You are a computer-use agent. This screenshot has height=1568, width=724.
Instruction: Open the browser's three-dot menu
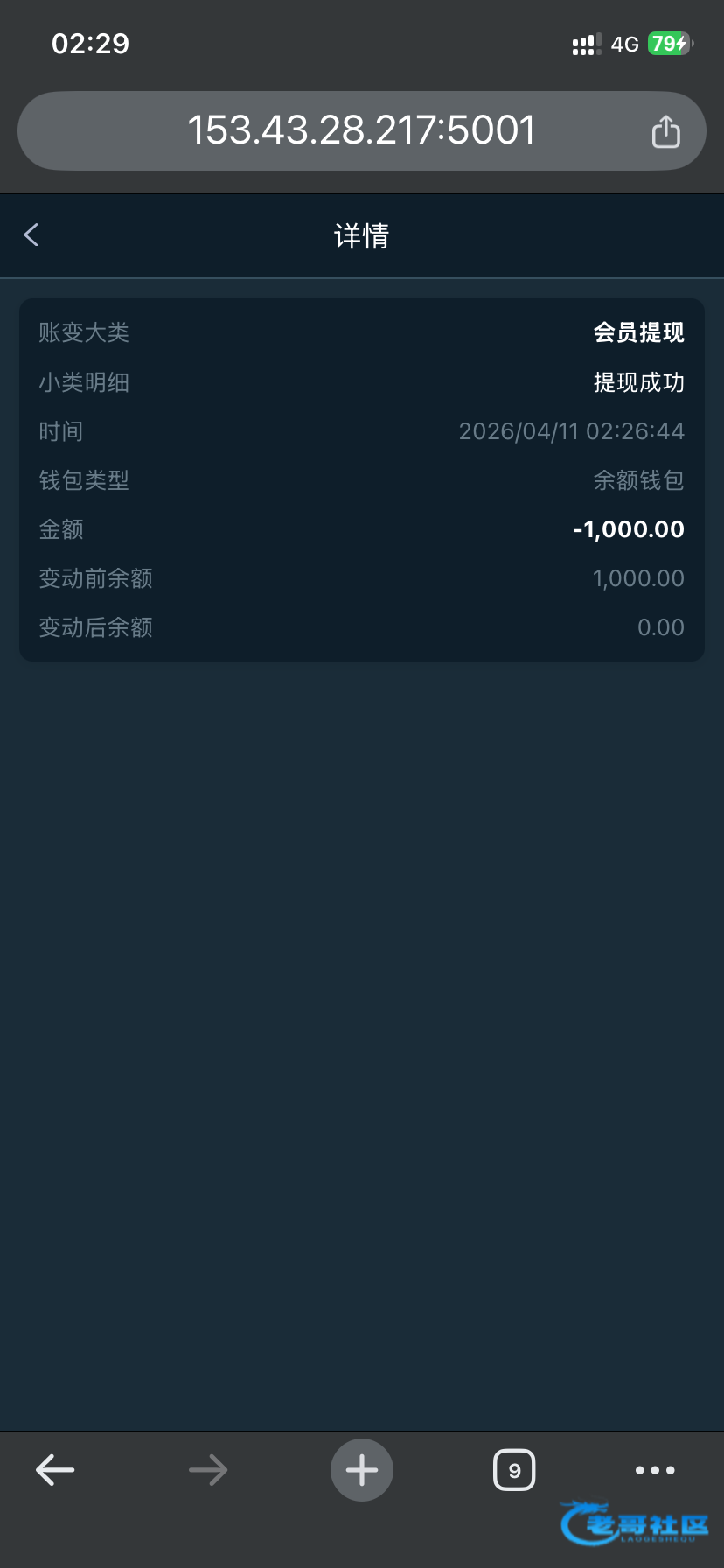pyautogui.click(x=655, y=1470)
